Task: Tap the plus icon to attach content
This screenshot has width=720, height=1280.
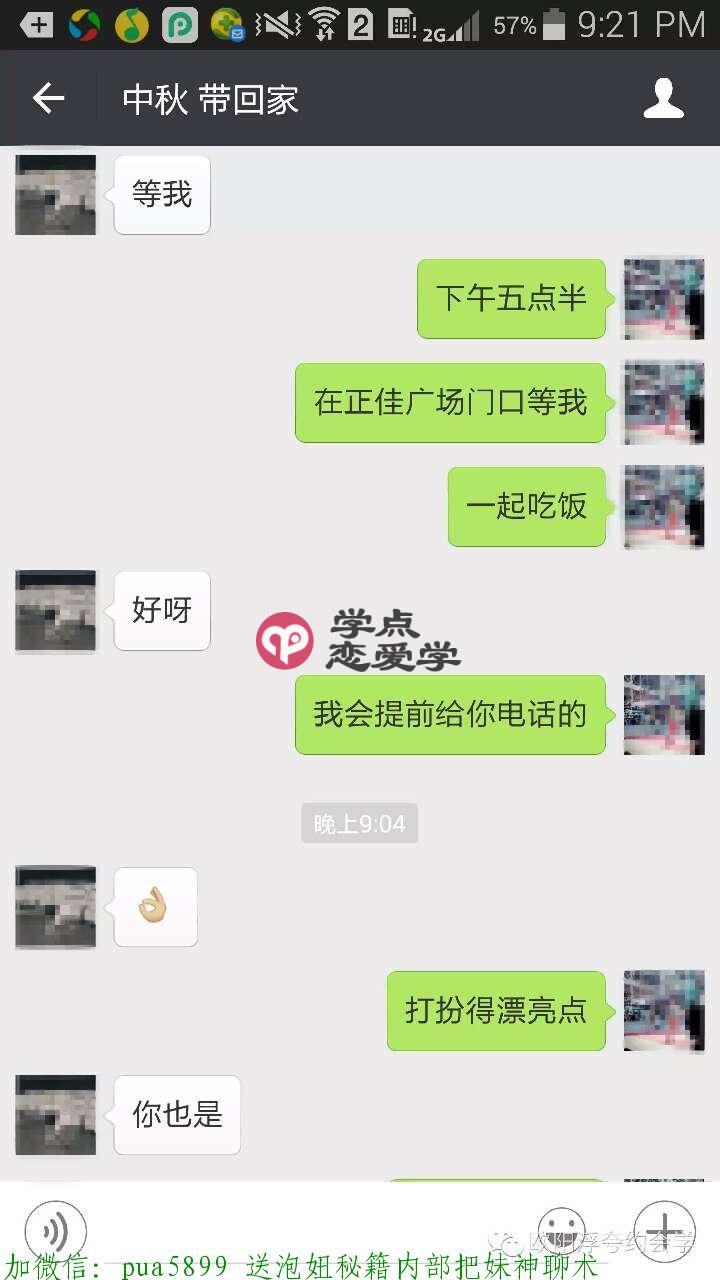Action: (x=664, y=1232)
